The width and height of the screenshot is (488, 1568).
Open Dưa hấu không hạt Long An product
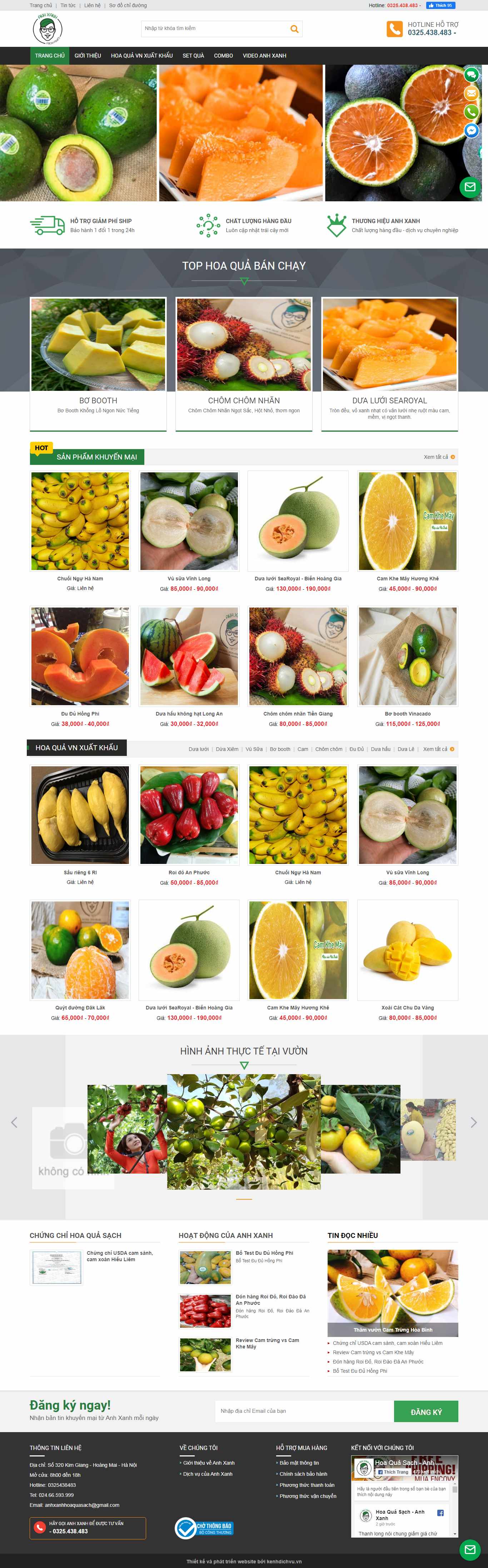(189, 657)
